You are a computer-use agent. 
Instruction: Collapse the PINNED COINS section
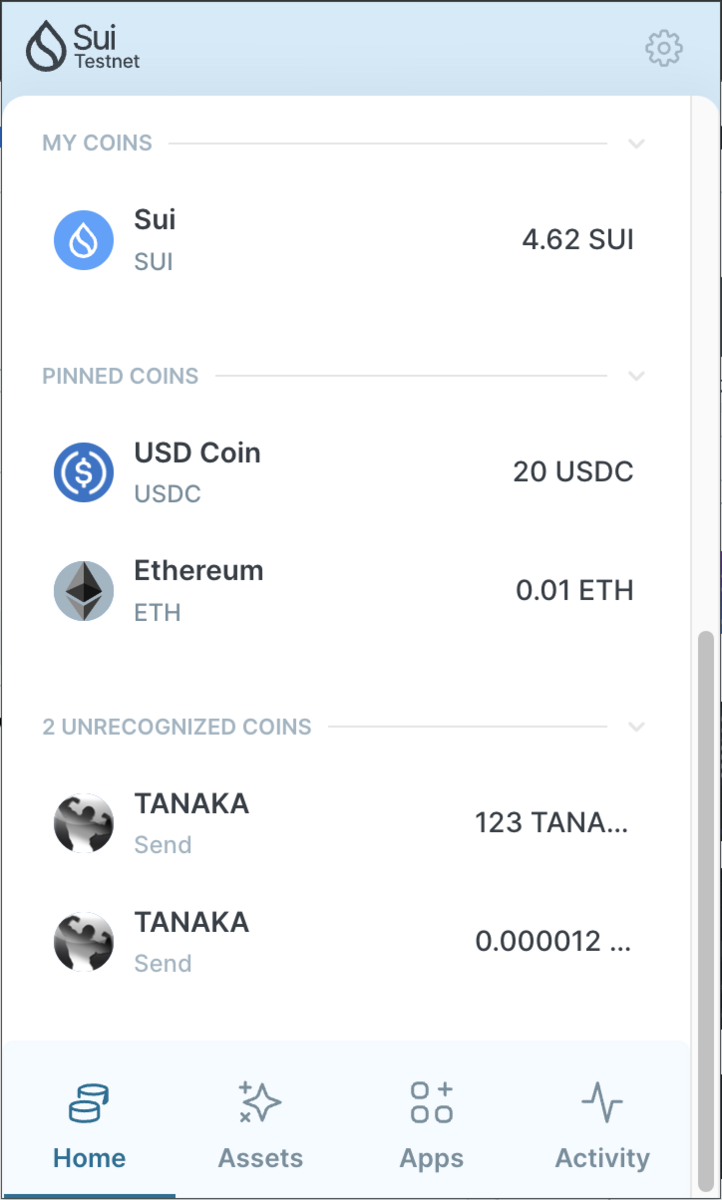(636, 376)
